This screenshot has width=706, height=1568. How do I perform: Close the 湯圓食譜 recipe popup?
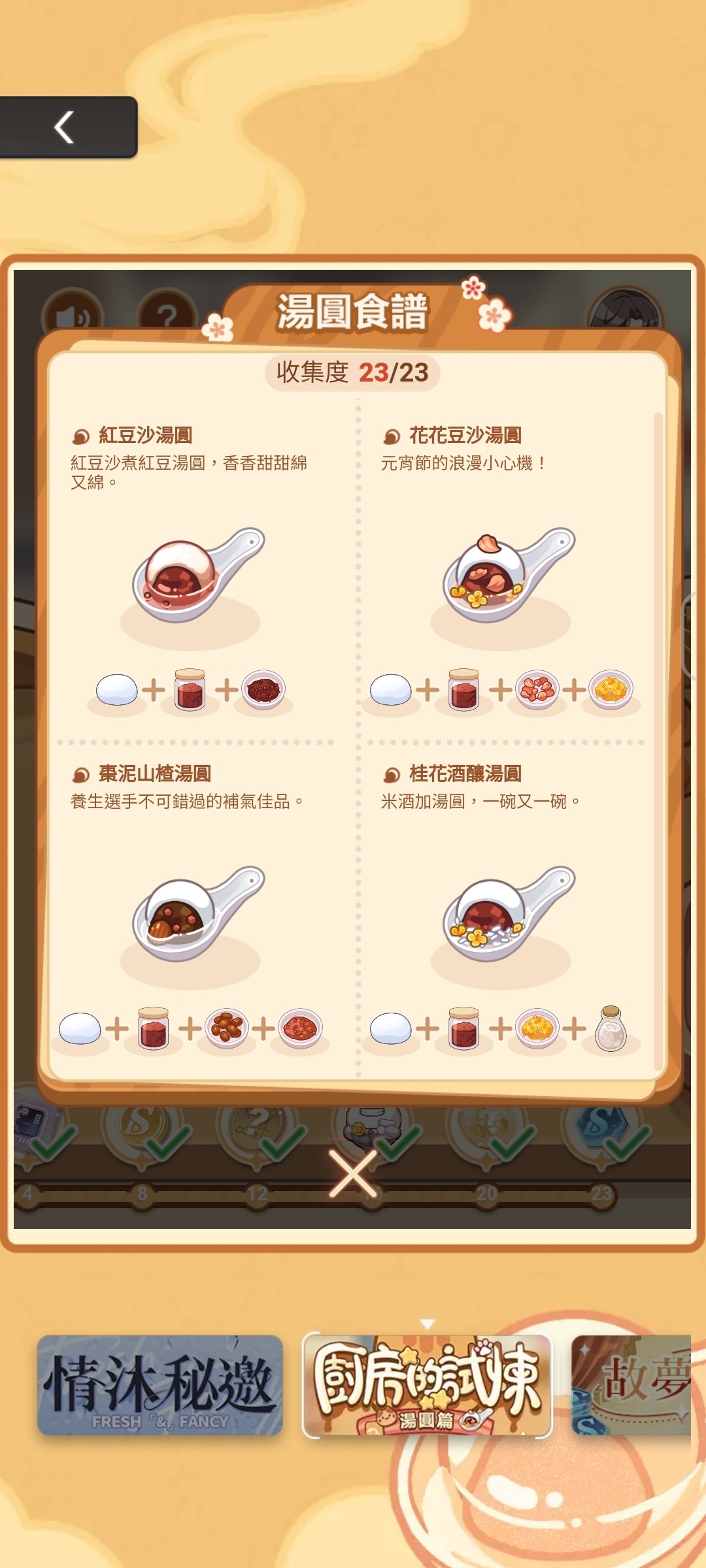[353, 1173]
